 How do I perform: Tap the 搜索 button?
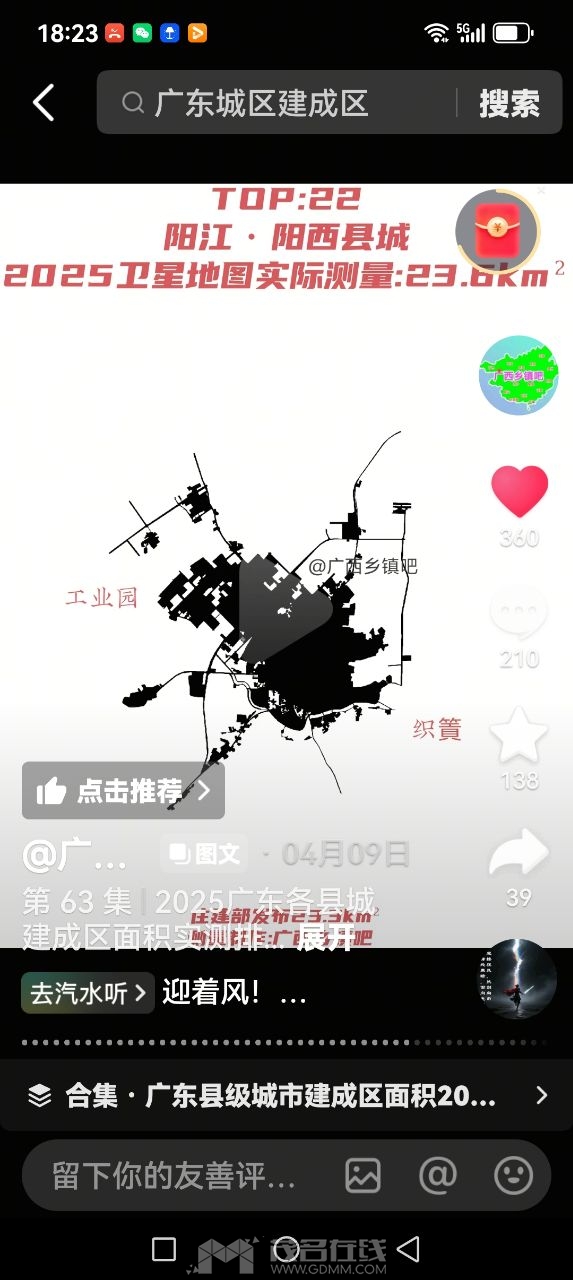click(509, 103)
